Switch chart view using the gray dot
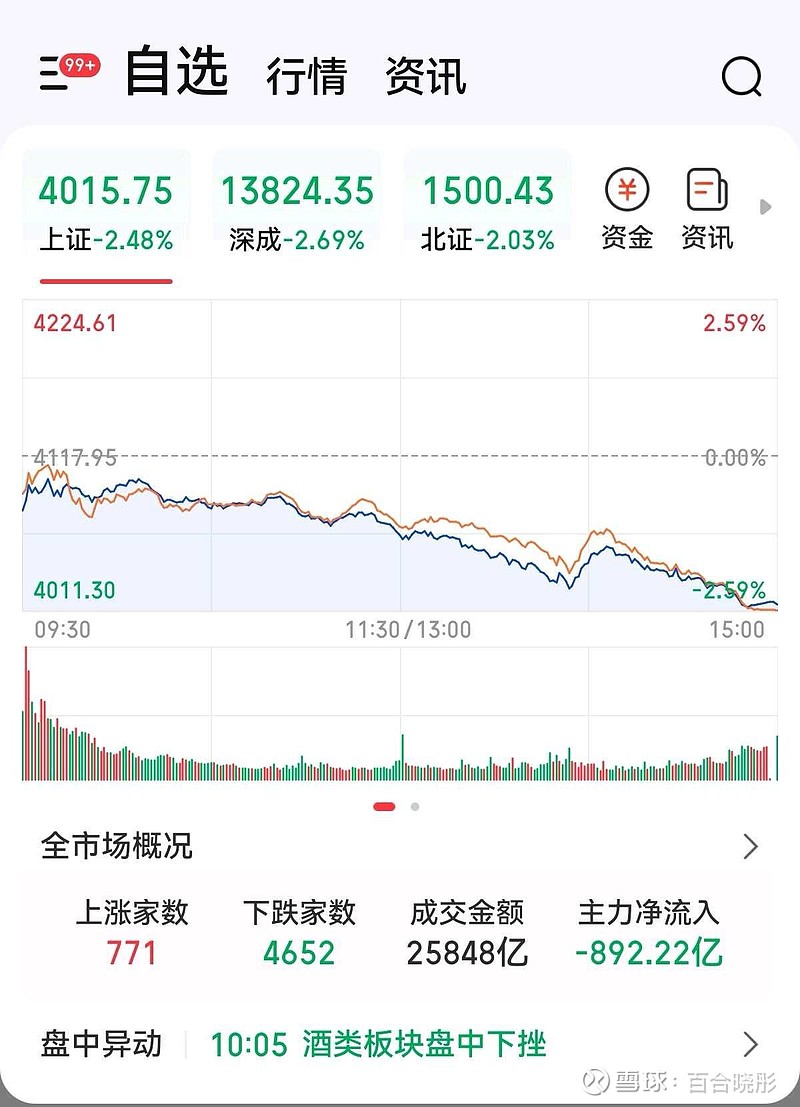The height and width of the screenshot is (1107, 800). coord(412,805)
